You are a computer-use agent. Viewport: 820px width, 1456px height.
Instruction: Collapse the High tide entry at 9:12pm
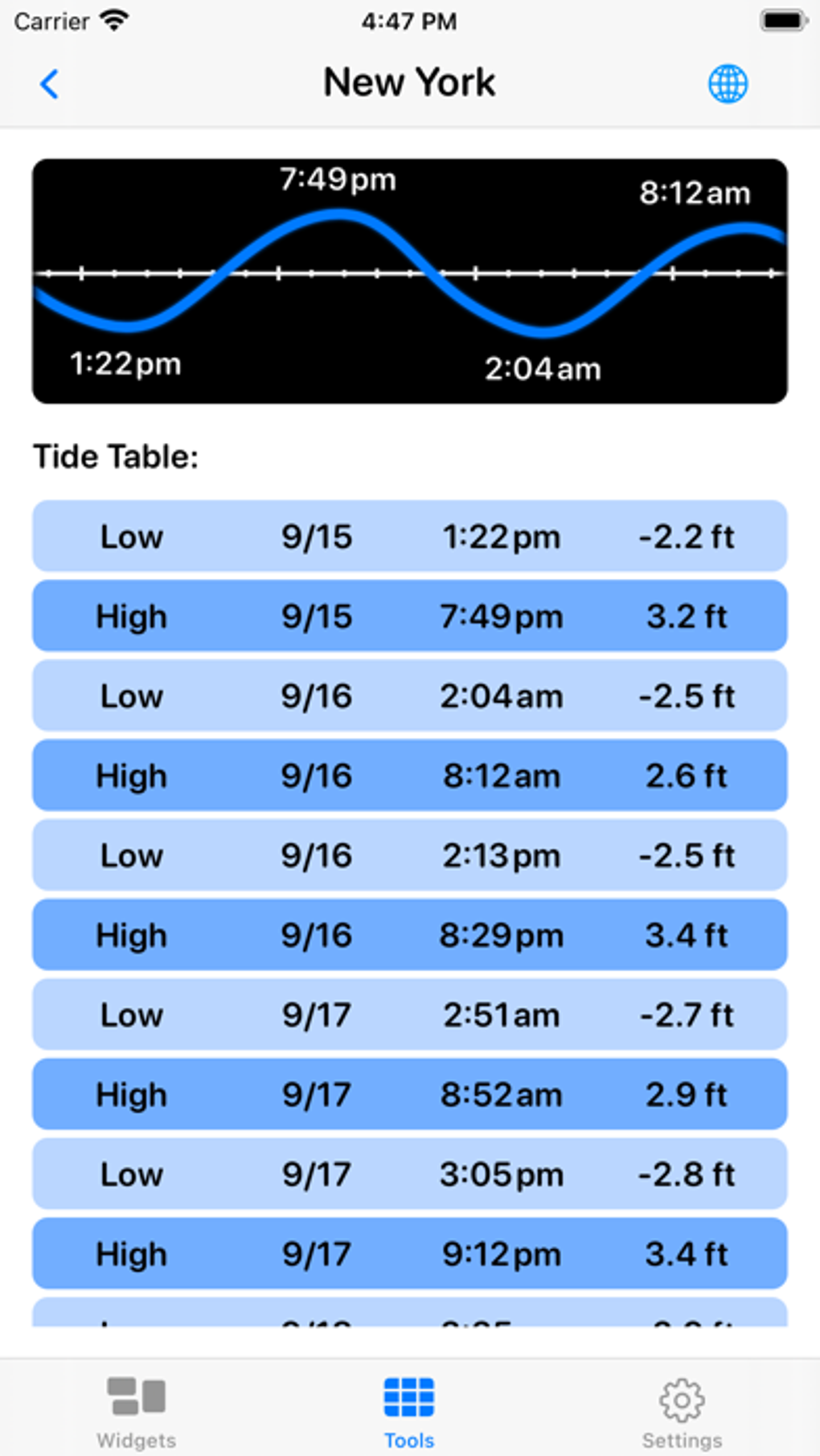point(410,1253)
